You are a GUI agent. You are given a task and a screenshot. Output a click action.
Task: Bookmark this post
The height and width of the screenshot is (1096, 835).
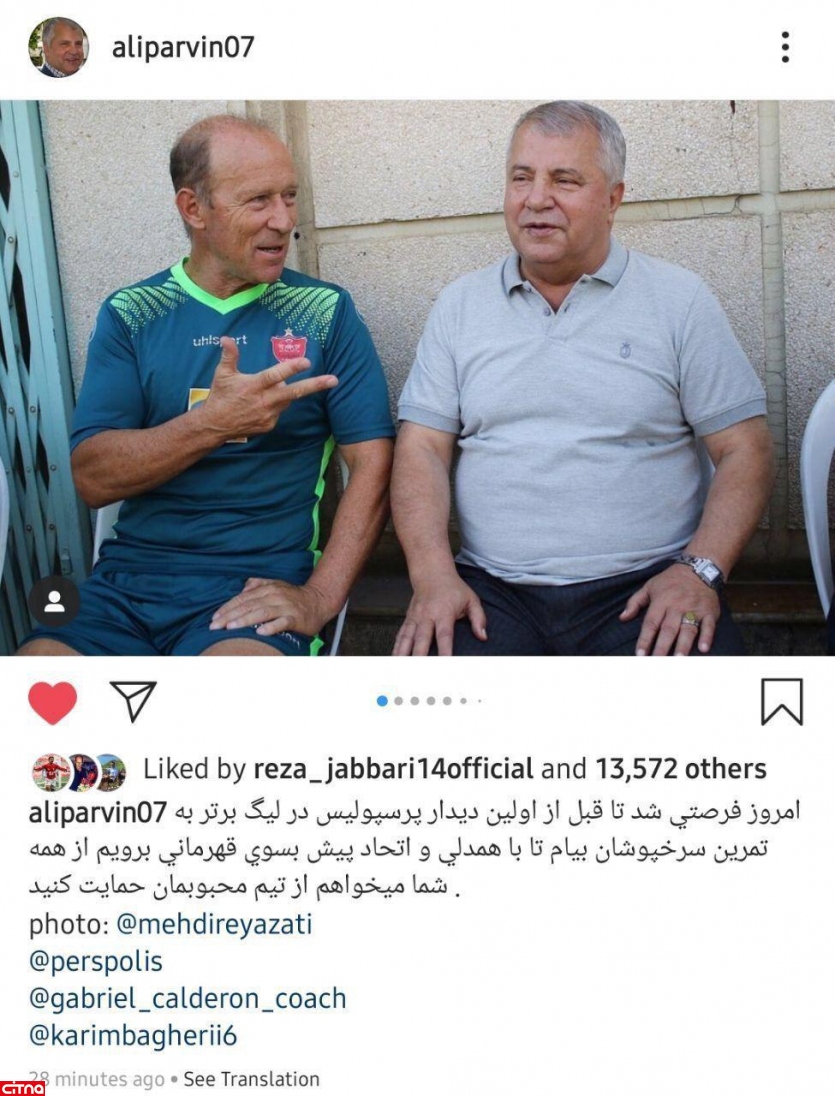pos(781,701)
